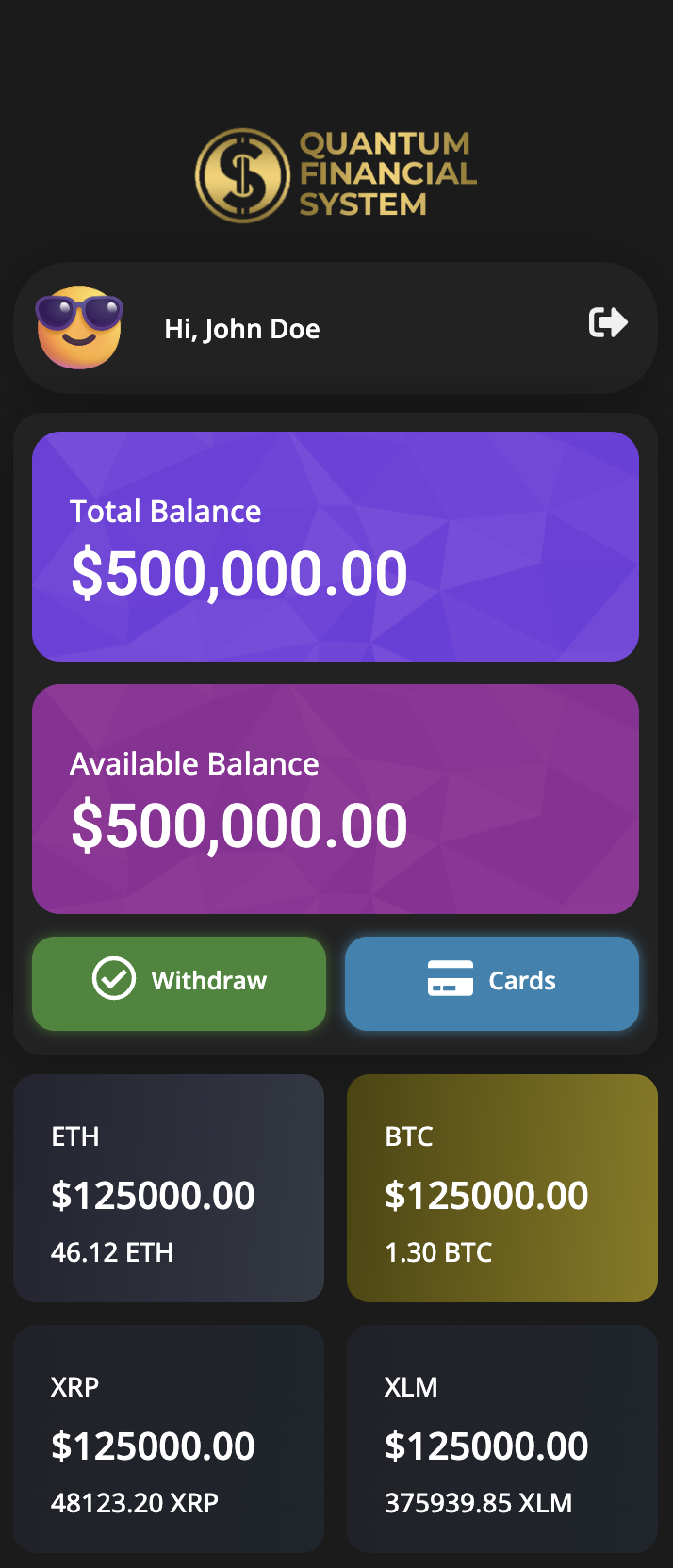Open the Cards section

[492, 983]
